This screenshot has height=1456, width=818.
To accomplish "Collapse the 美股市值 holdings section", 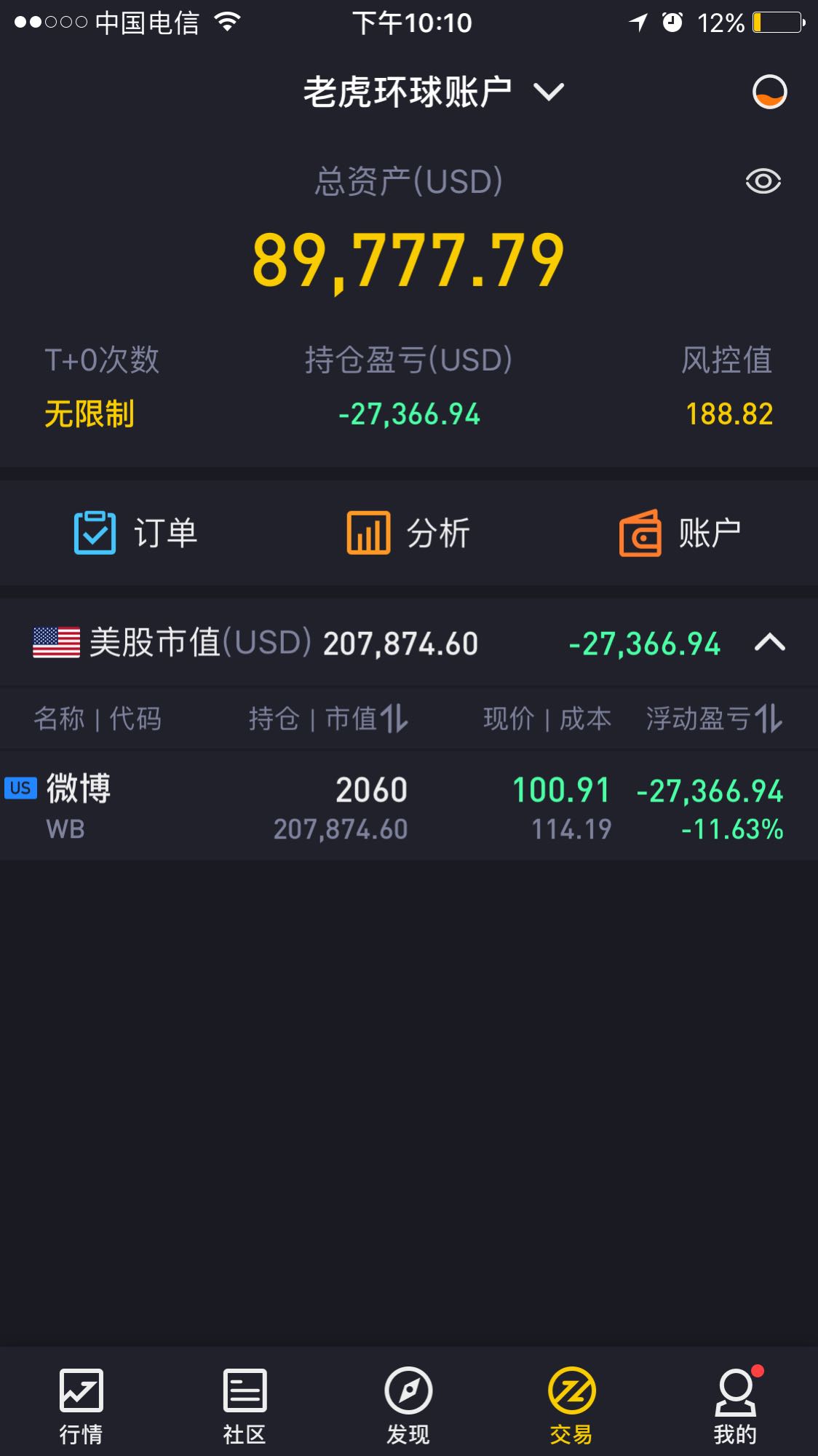I will [x=769, y=643].
